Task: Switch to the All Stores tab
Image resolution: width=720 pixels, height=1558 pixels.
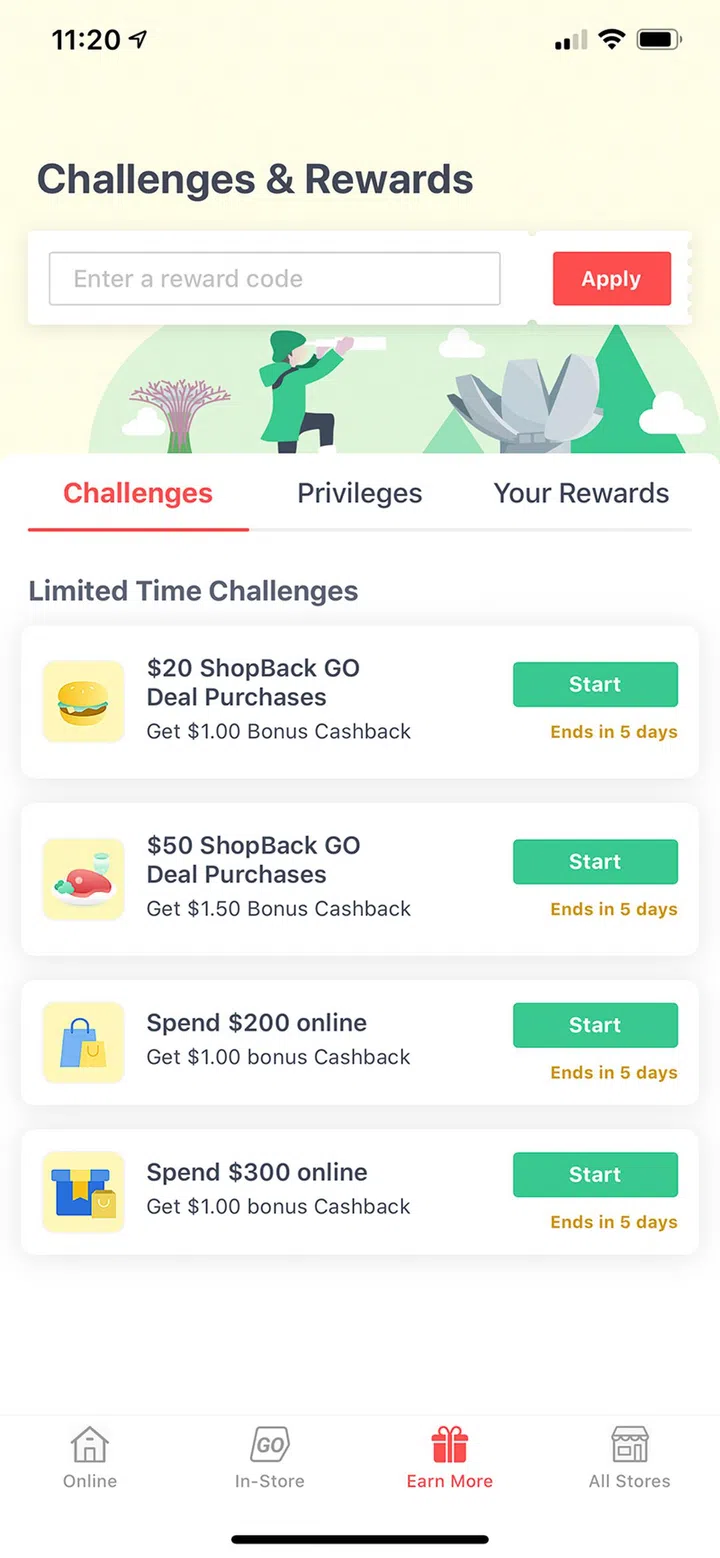Action: [629, 1458]
